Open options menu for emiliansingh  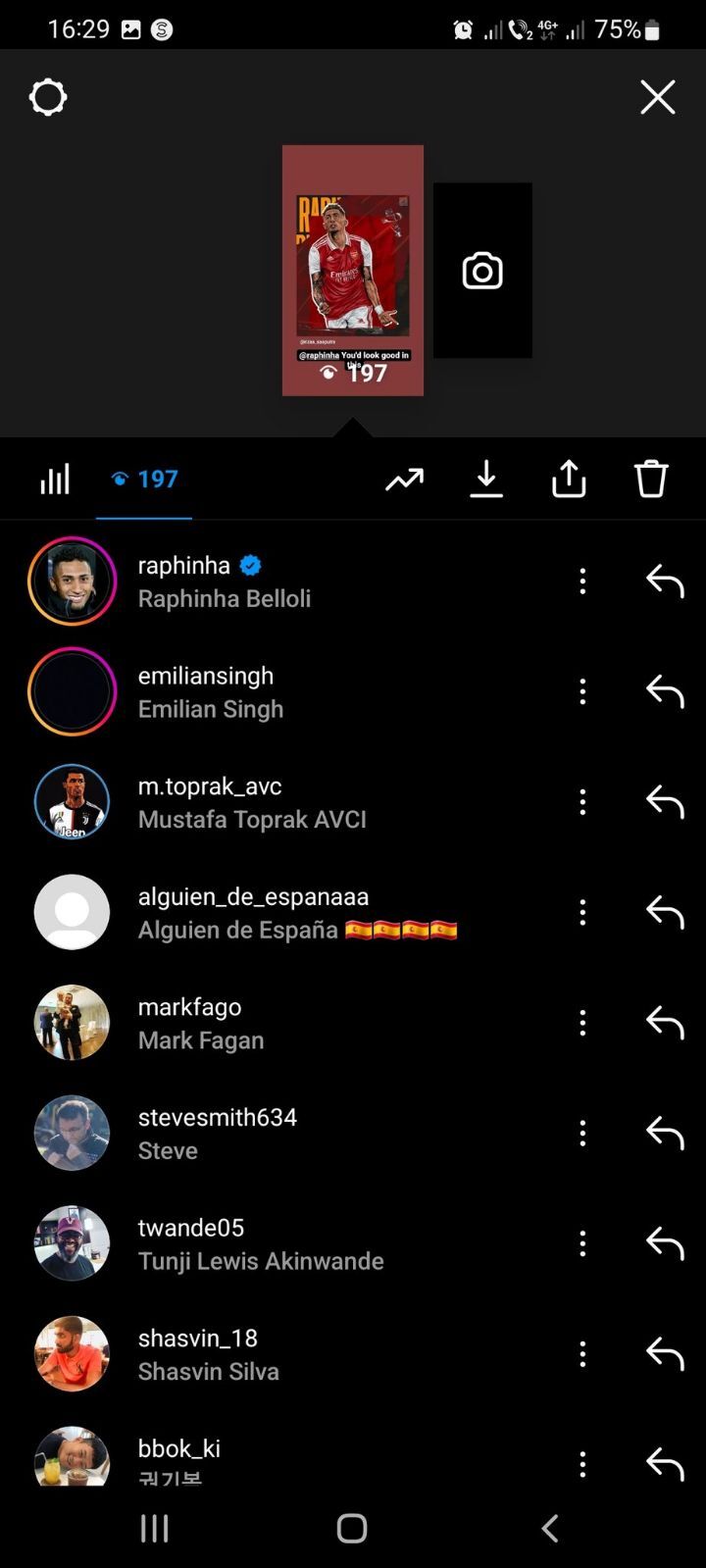click(582, 692)
